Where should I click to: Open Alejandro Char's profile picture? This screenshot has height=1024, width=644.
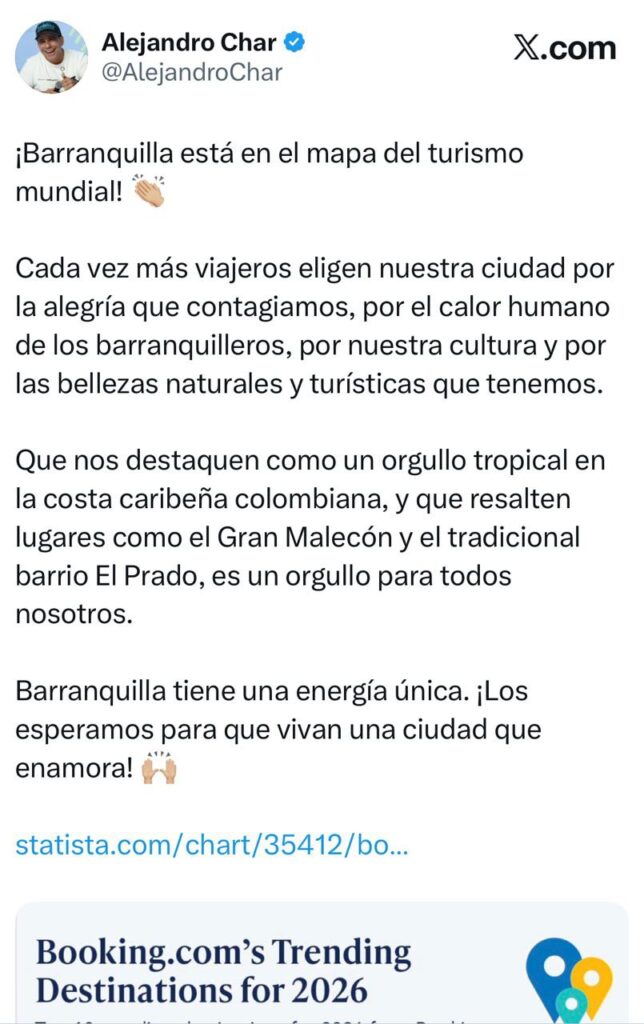51,57
